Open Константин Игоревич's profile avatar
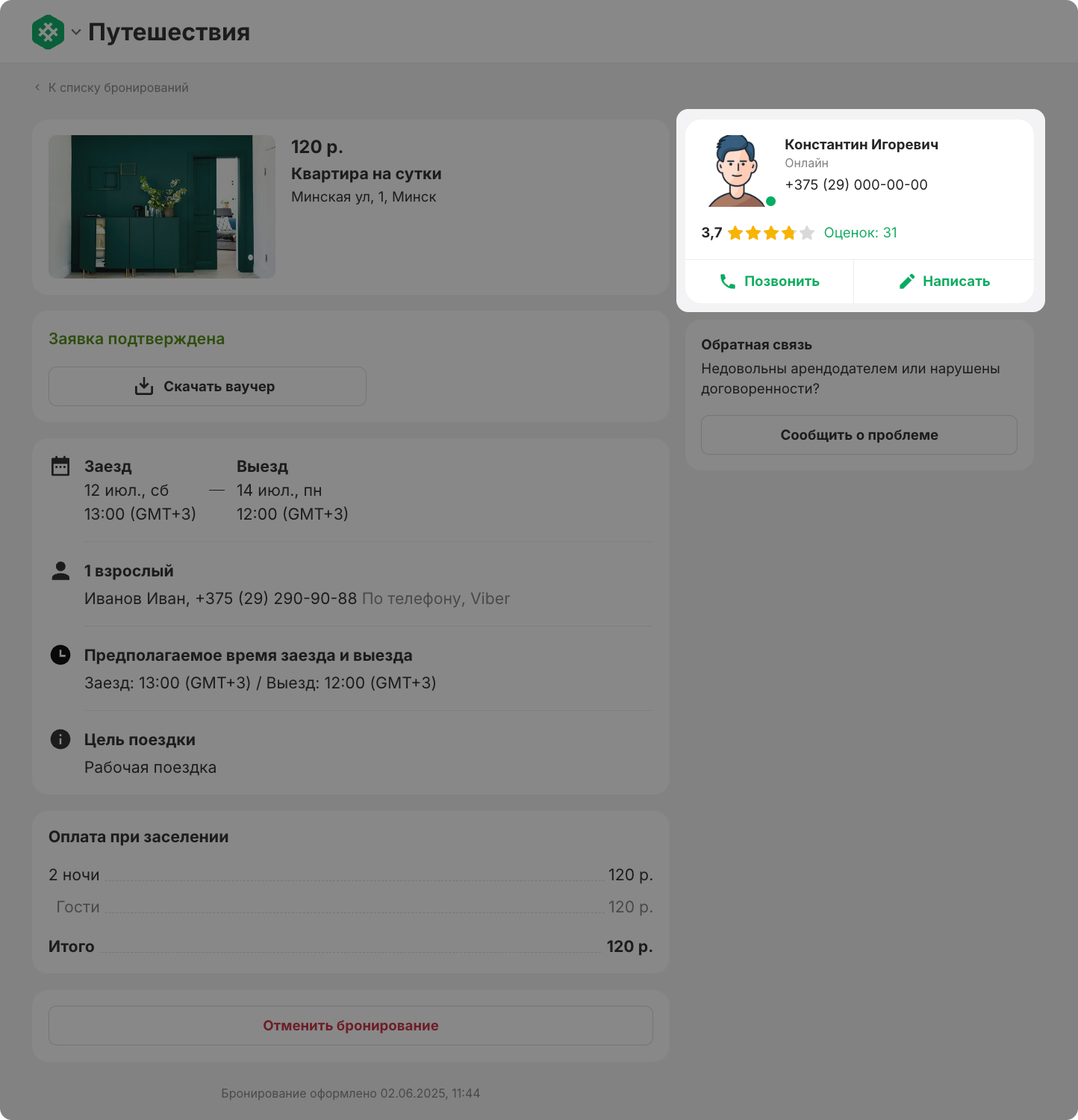This screenshot has width=1078, height=1120. tap(737, 172)
